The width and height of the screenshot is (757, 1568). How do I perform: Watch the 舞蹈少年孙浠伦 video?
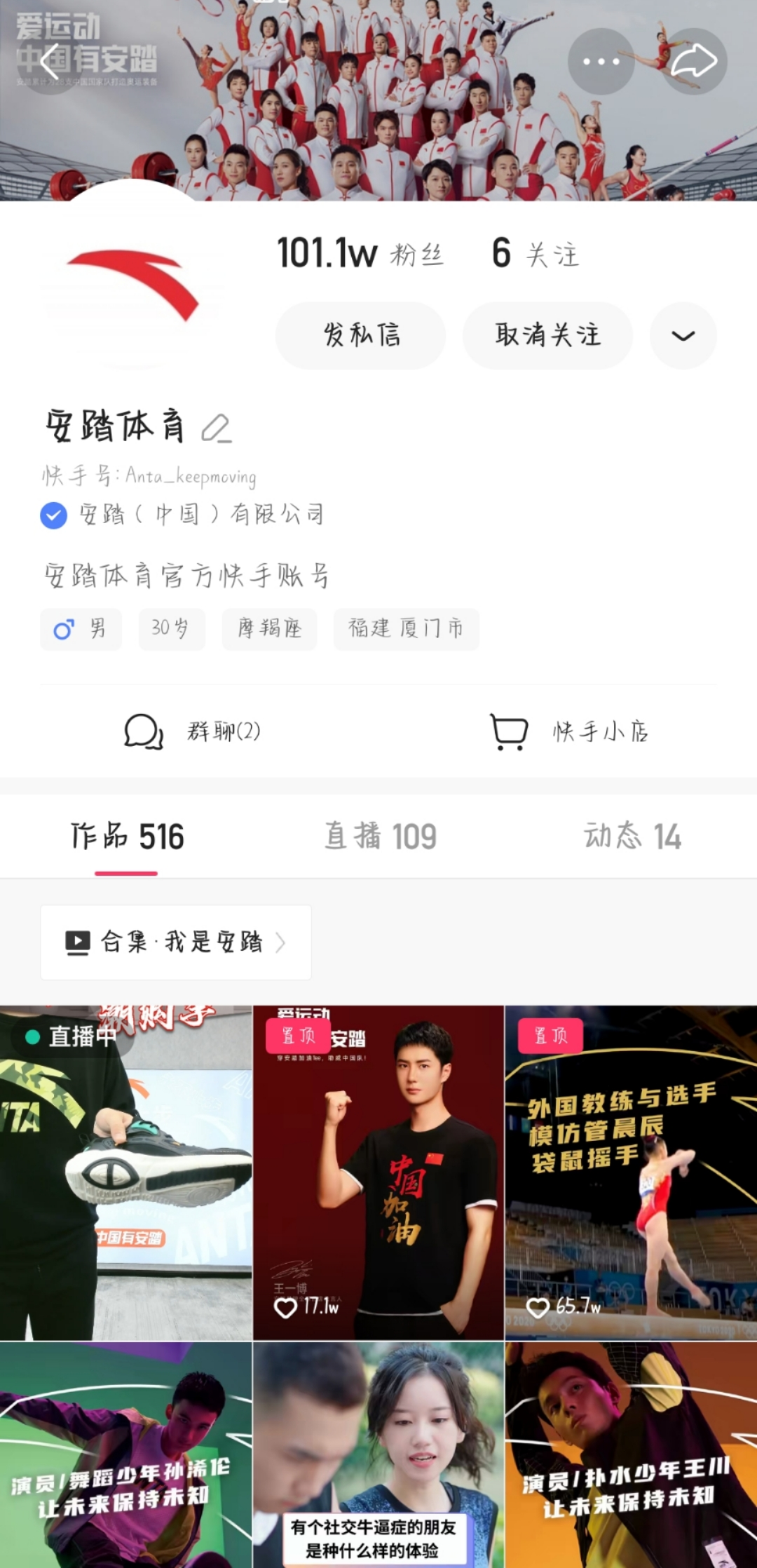[x=126, y=1455]
